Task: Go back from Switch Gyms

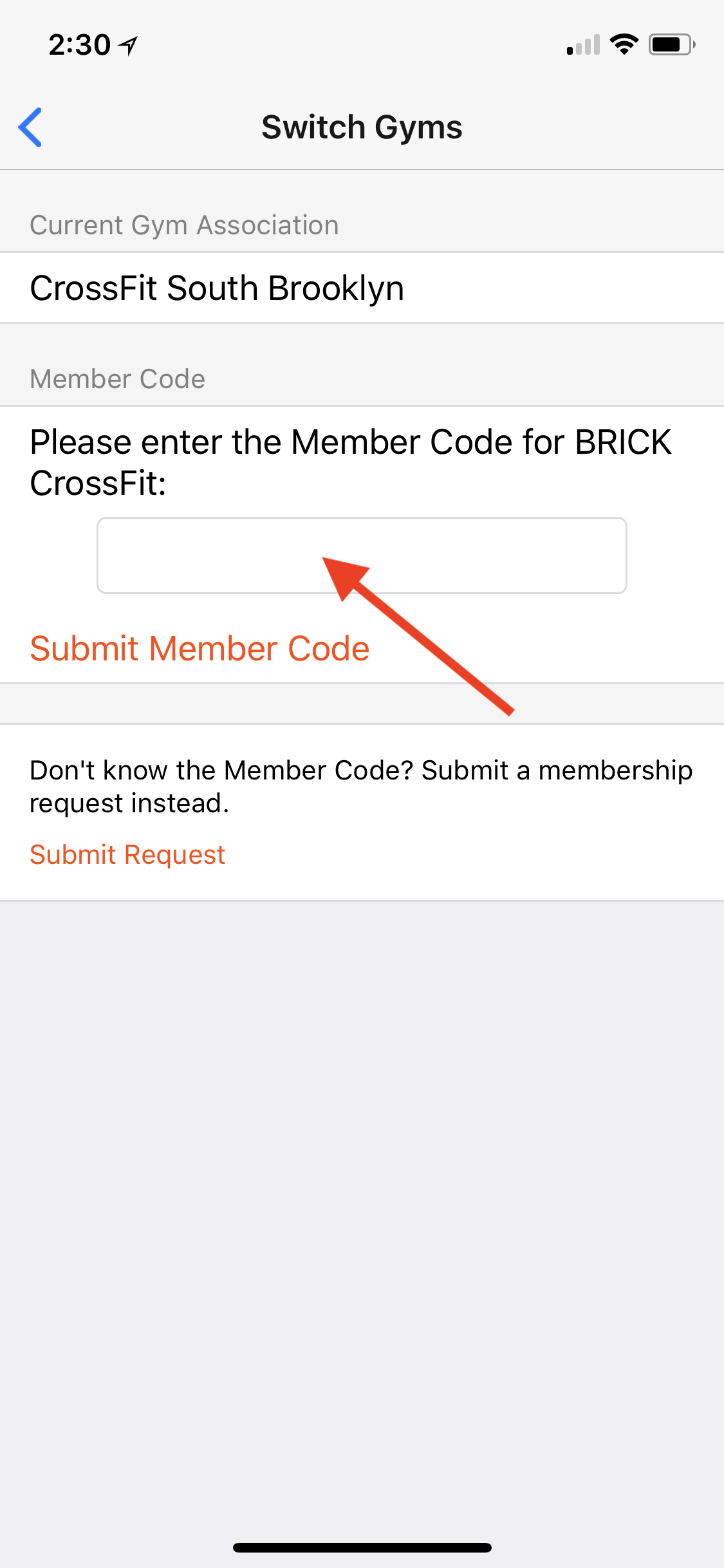Action: (30, 127)
